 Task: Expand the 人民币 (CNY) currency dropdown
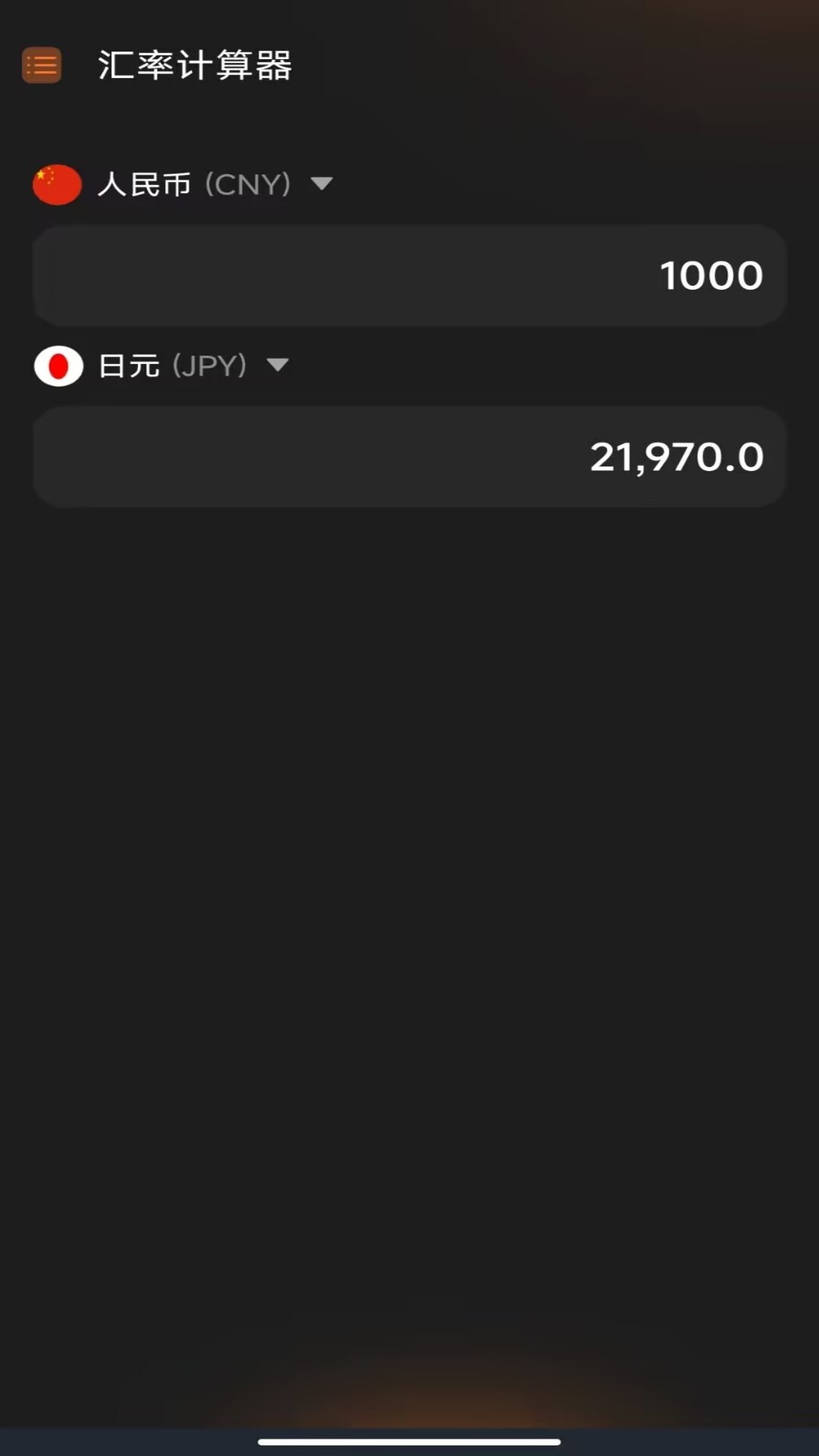(321, 184)
